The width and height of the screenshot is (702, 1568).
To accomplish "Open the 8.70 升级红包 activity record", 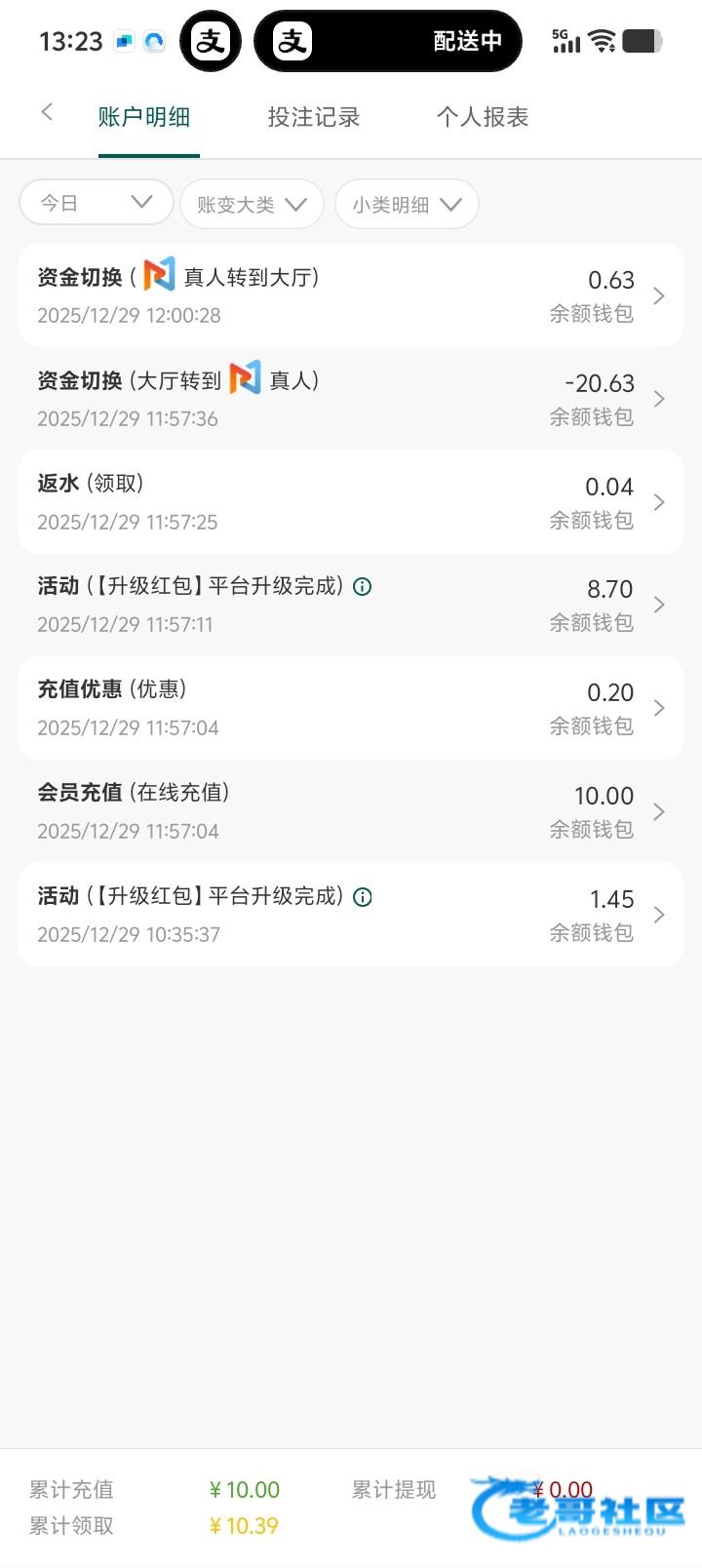I will coord(351,605).
